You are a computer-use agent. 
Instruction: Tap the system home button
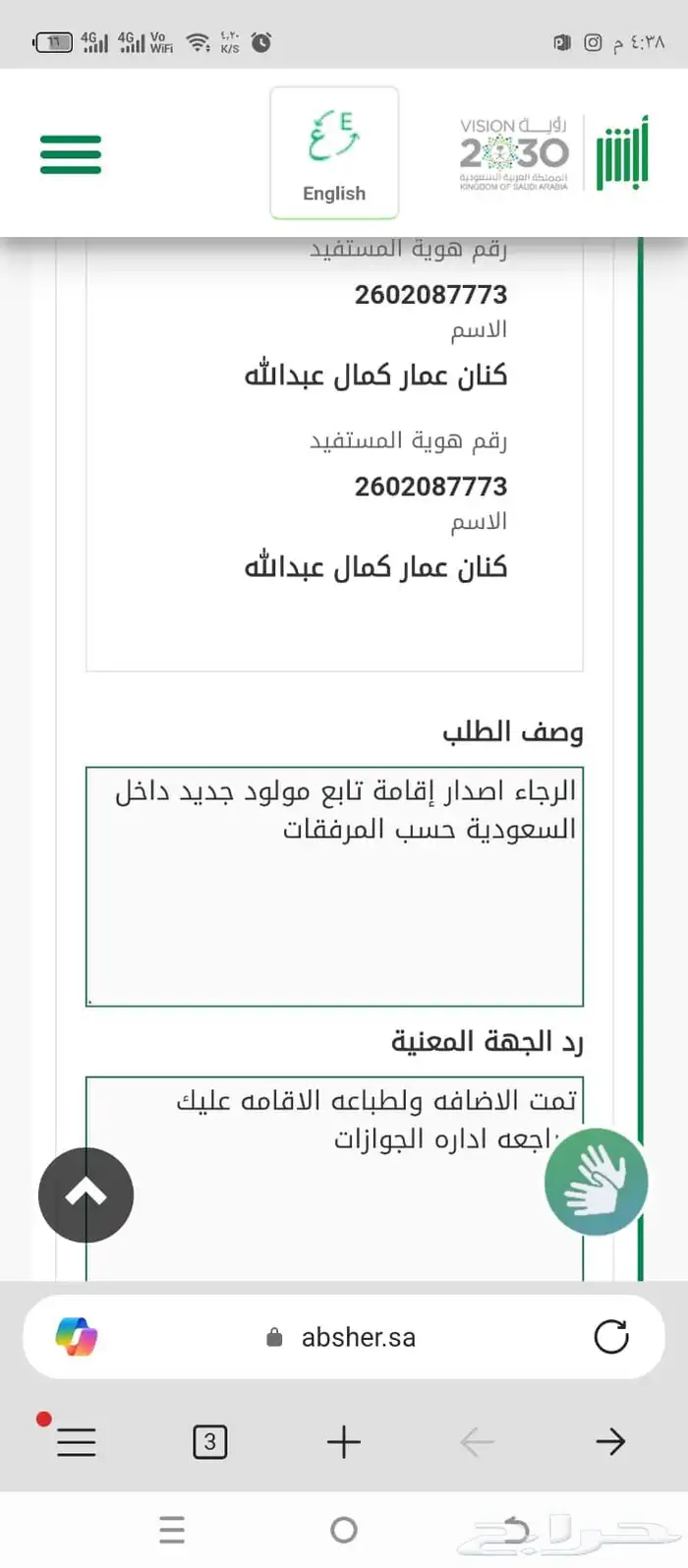[x=344, y=1530]
